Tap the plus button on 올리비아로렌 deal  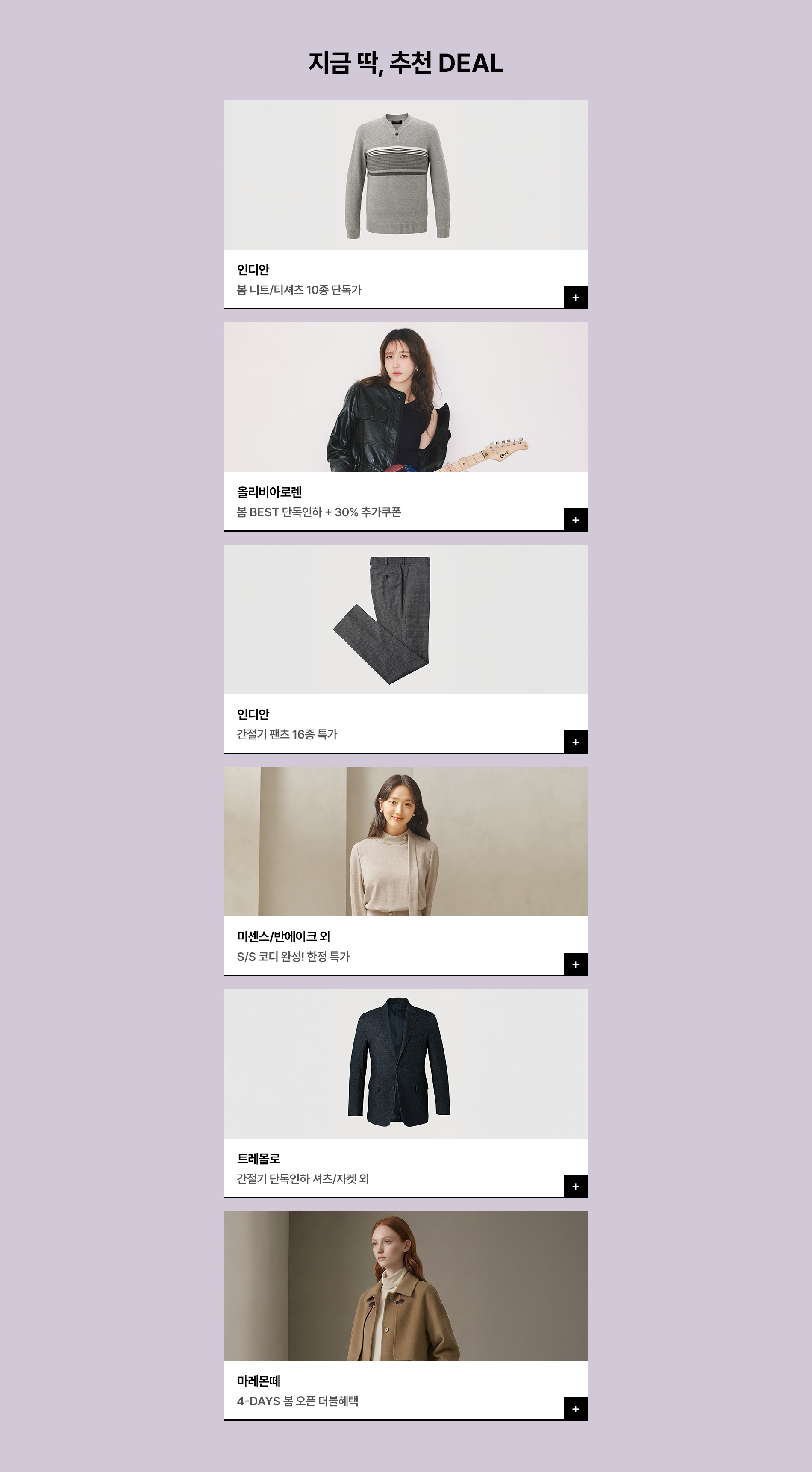pos(575,520)
